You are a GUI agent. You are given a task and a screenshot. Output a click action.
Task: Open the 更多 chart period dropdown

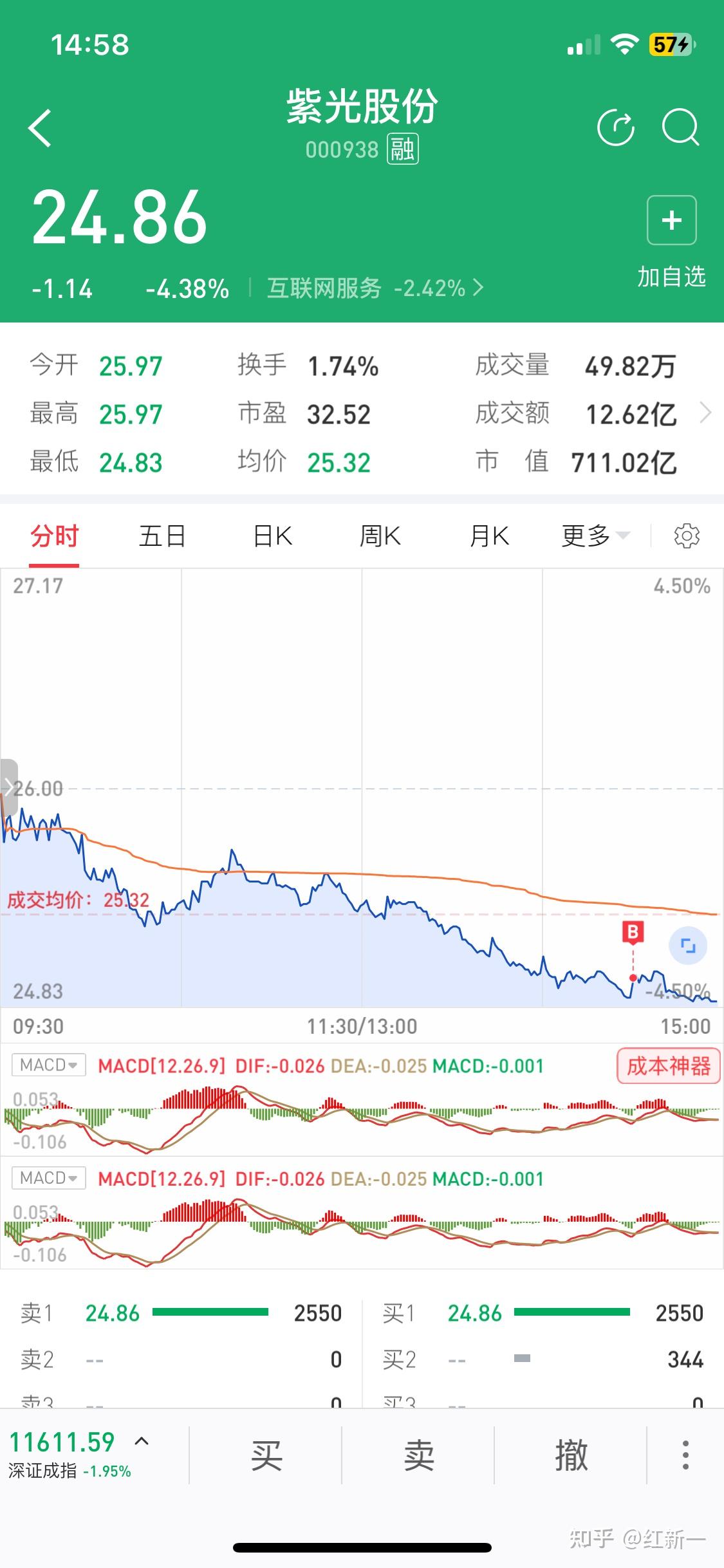click(595, 536)
